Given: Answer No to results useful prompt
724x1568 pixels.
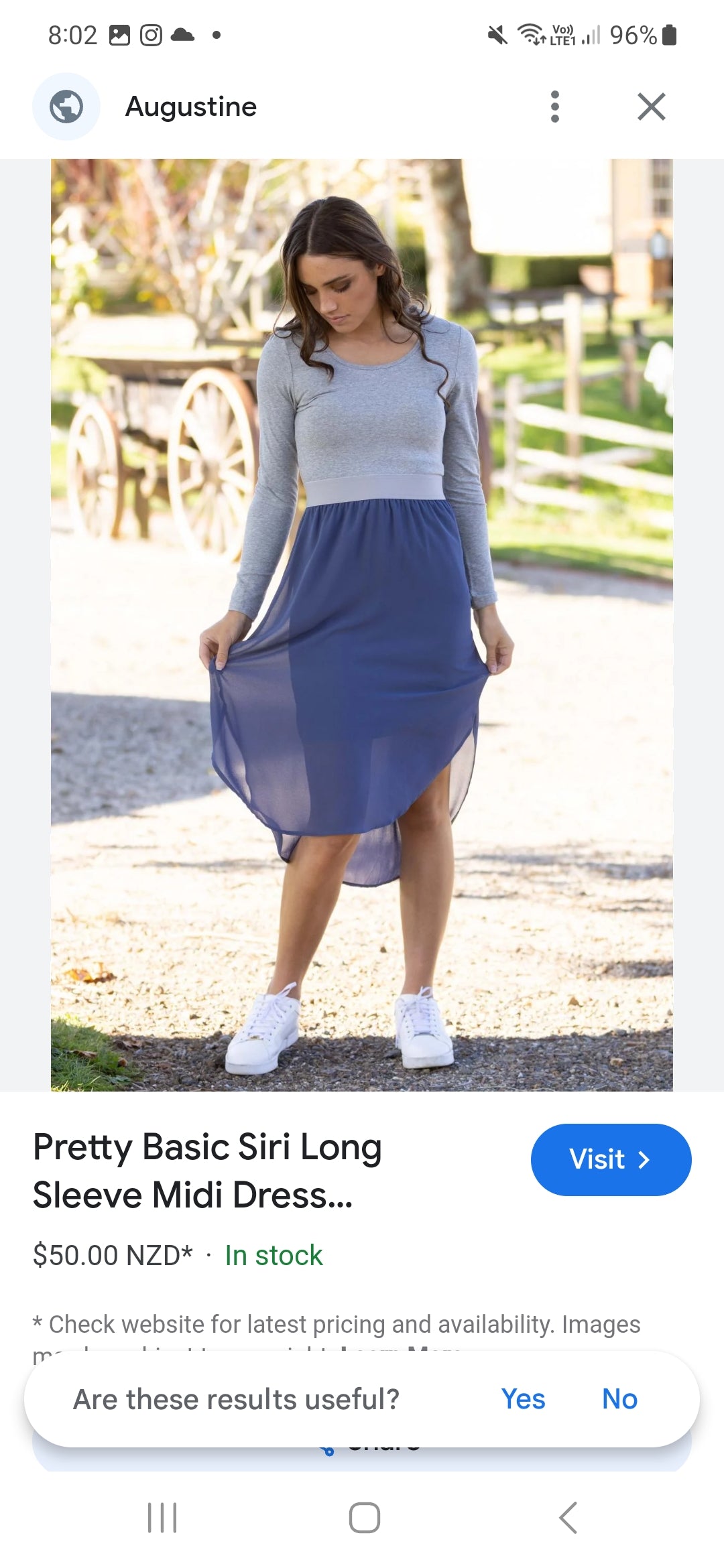Looking at the screenshot, I should tap(619, 1399).
